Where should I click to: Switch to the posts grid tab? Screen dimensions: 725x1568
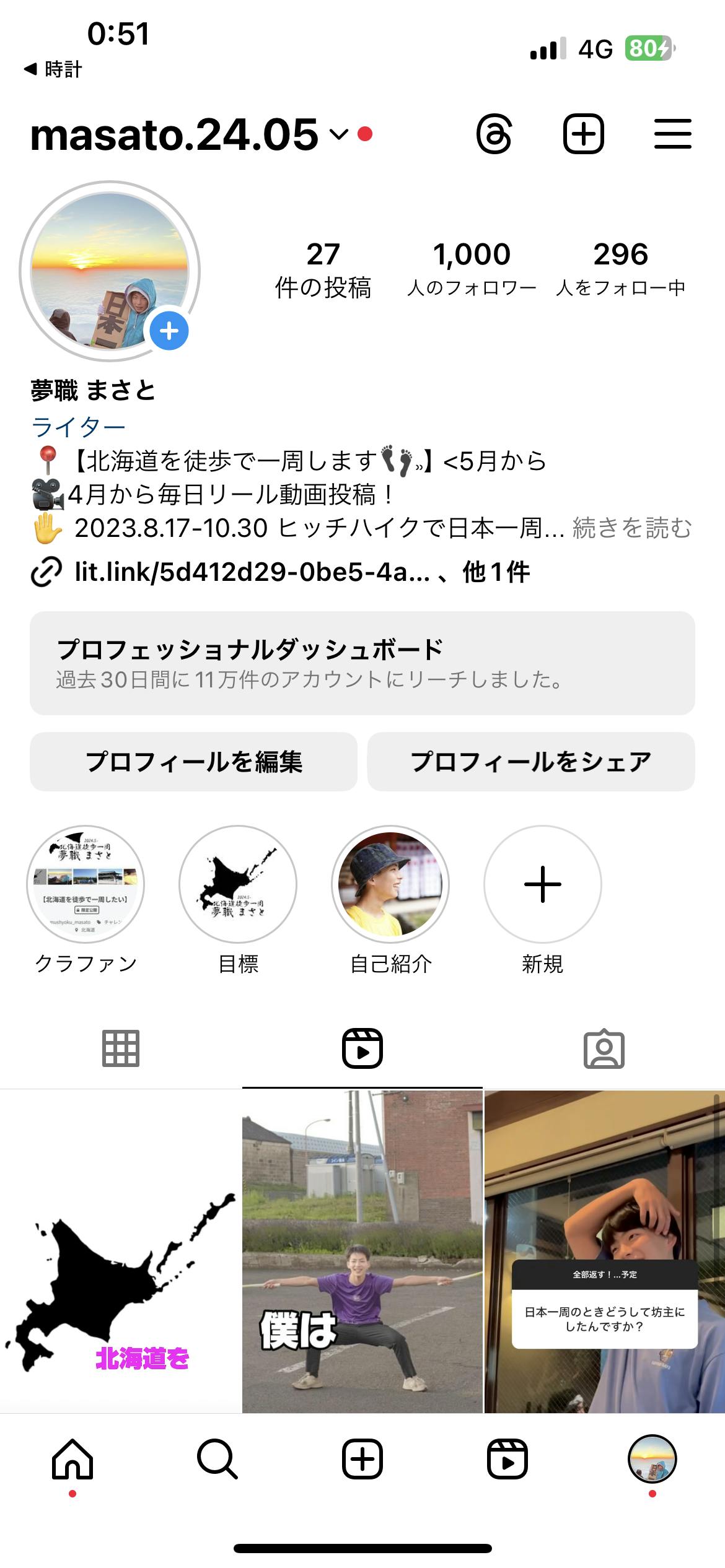[121, 1048]
